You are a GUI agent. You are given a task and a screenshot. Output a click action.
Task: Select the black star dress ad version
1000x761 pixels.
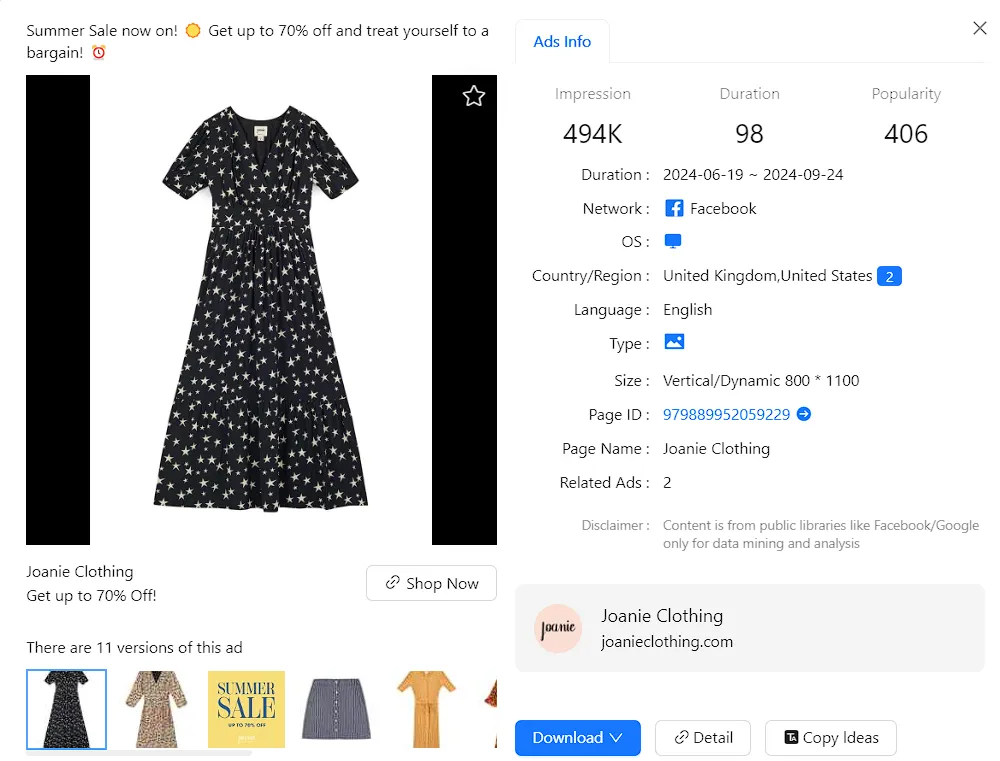tap(66, 709)
